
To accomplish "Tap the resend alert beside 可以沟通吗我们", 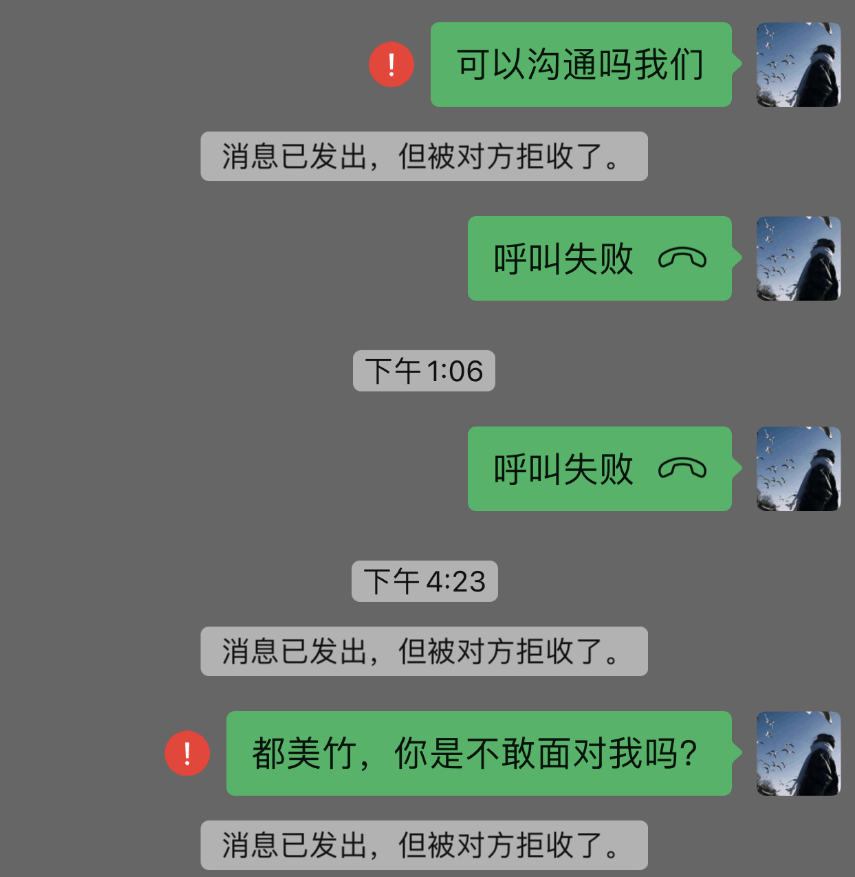I will (x=392, y=65).
